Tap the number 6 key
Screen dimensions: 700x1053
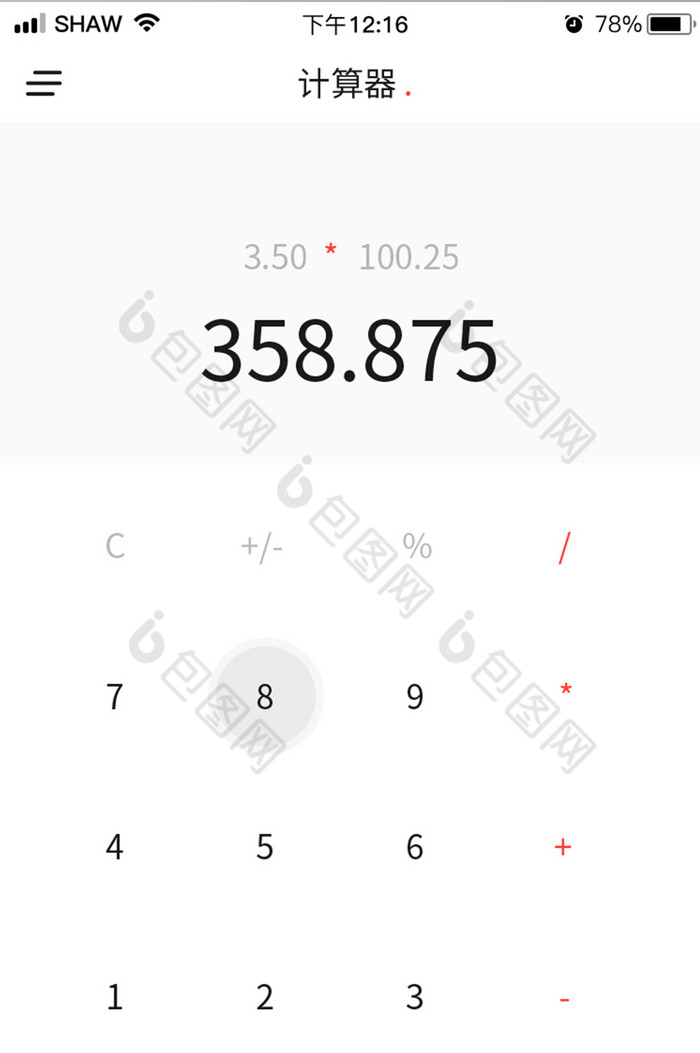click(415, 847)
